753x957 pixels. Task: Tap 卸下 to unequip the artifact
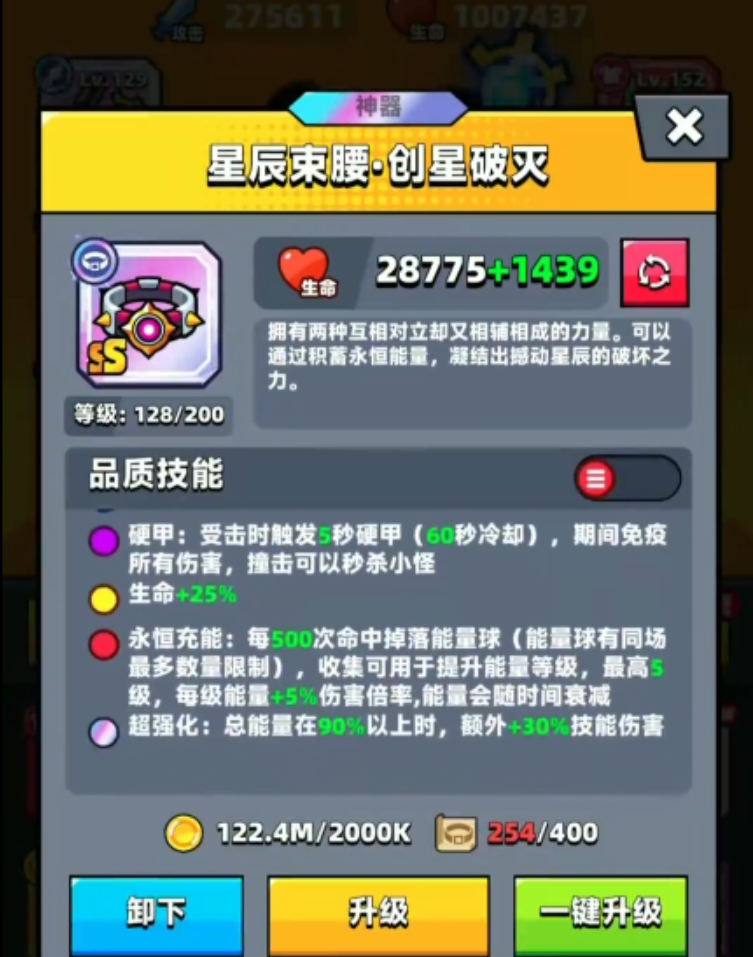pyautogui.click(x=156, y=912)
